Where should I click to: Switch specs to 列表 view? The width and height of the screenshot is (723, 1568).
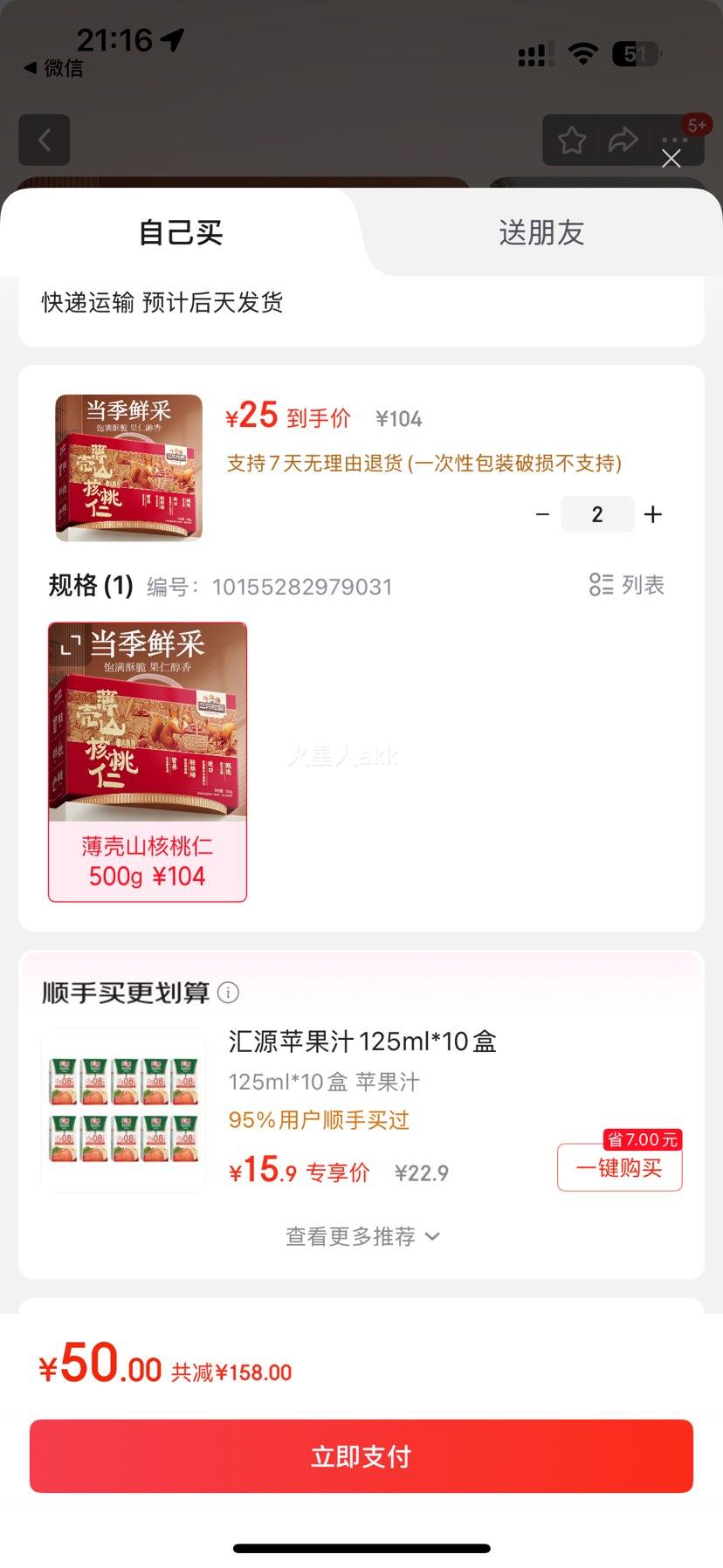click(626, 585)
